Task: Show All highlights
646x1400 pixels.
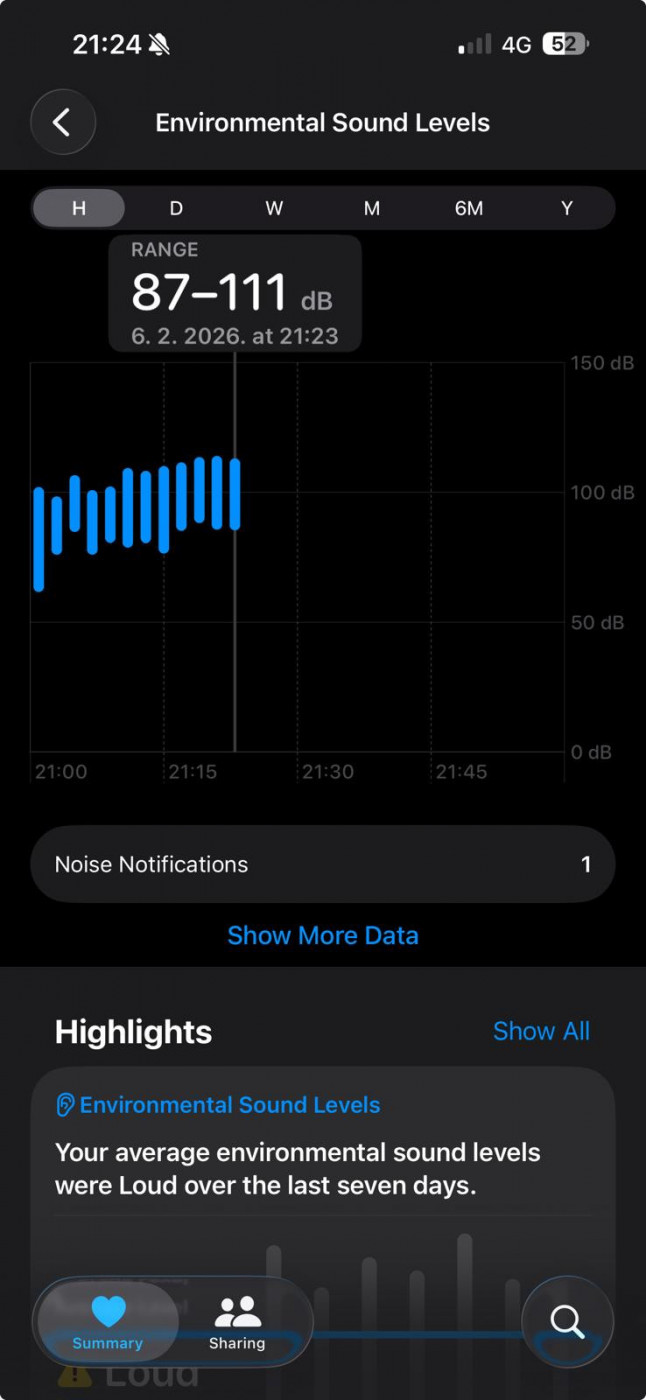Action: pos(541,1031)
